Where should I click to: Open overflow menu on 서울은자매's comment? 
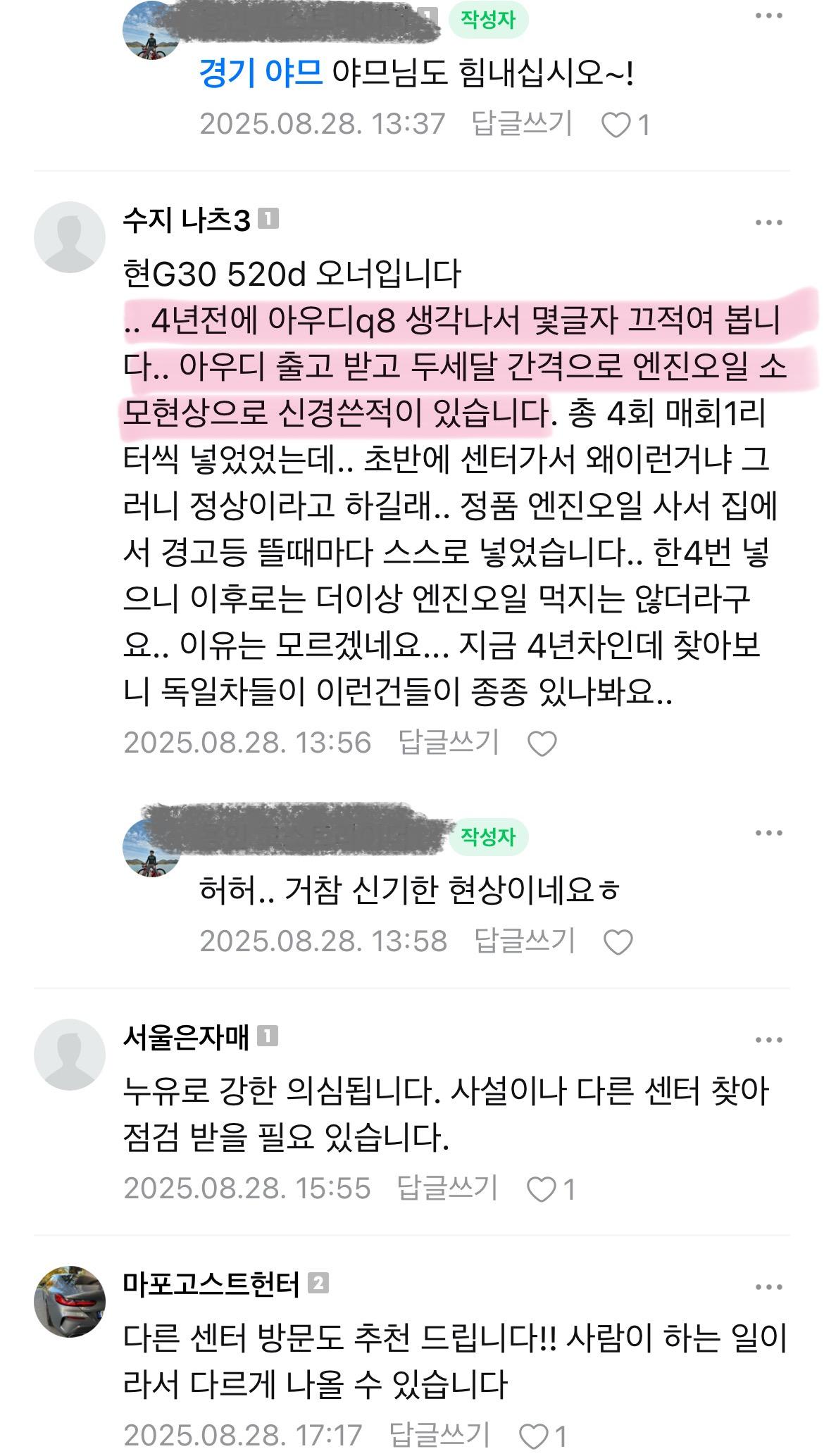768,1040
